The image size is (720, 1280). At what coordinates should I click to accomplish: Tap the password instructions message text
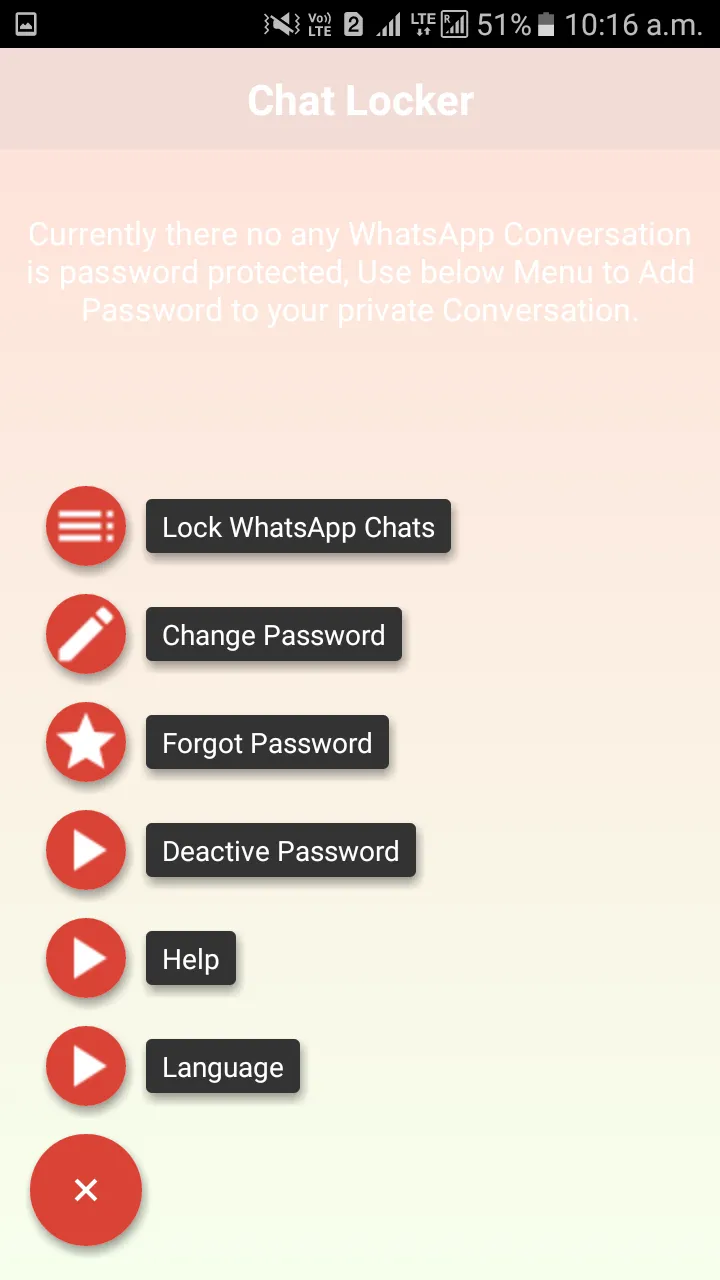(360, 272)
